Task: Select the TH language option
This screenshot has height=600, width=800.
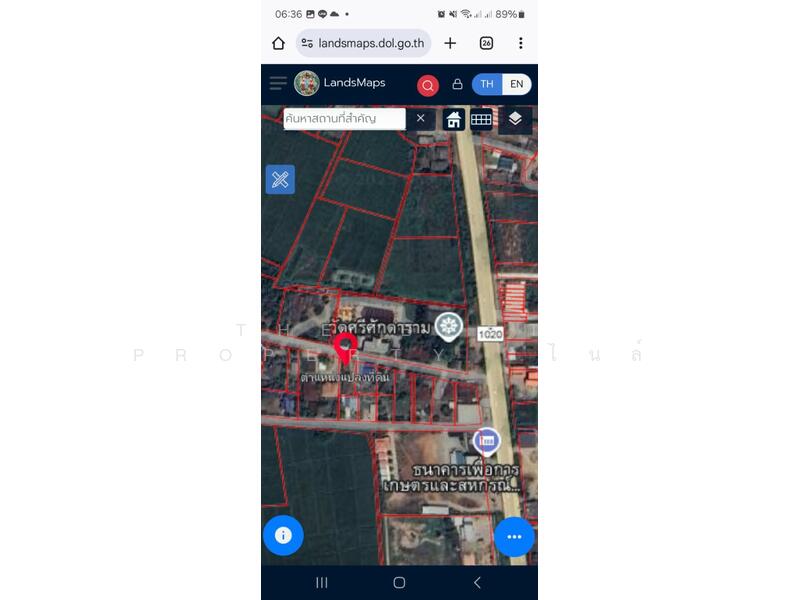Action: 487,84
